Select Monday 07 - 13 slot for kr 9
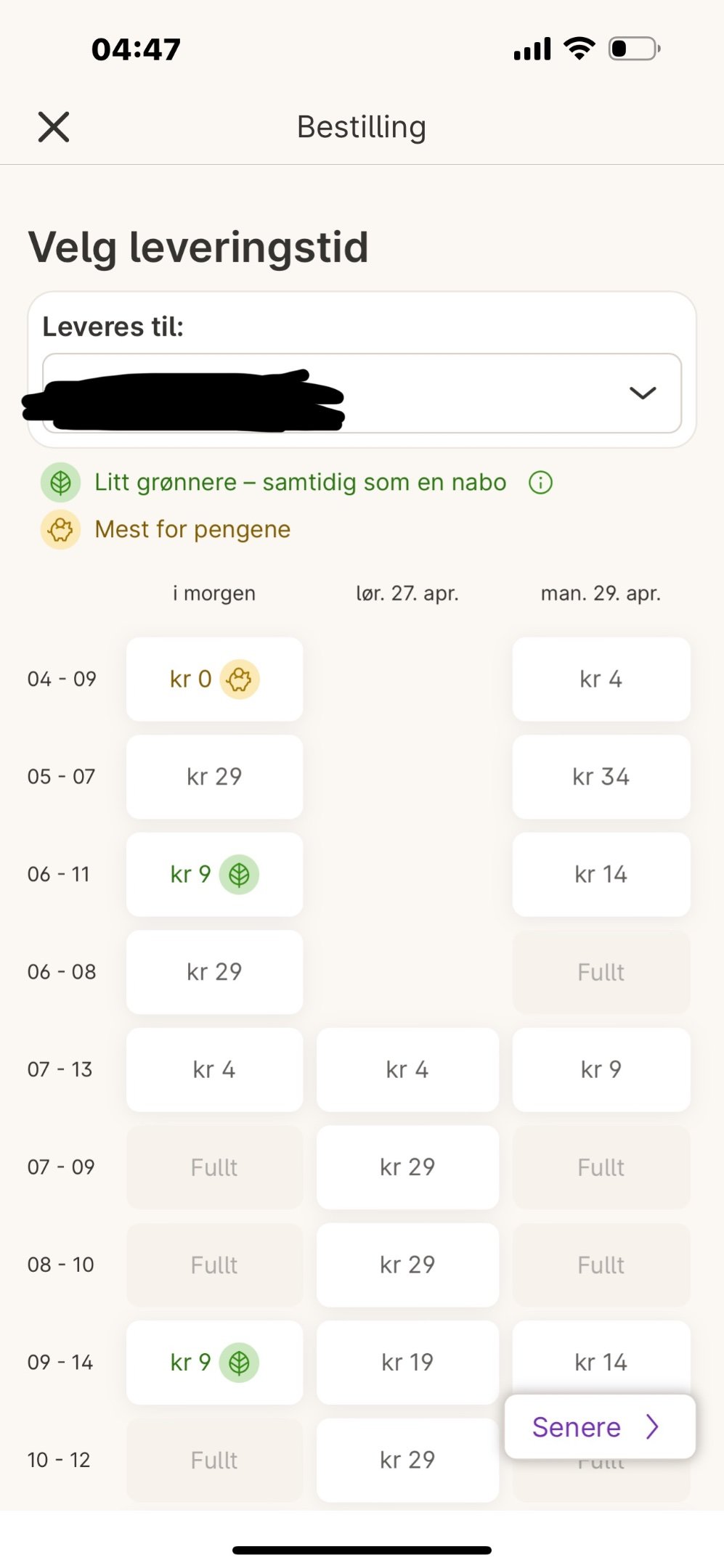The width and height of the screenshot is (724, 1568). click(x=601, y=1069)
